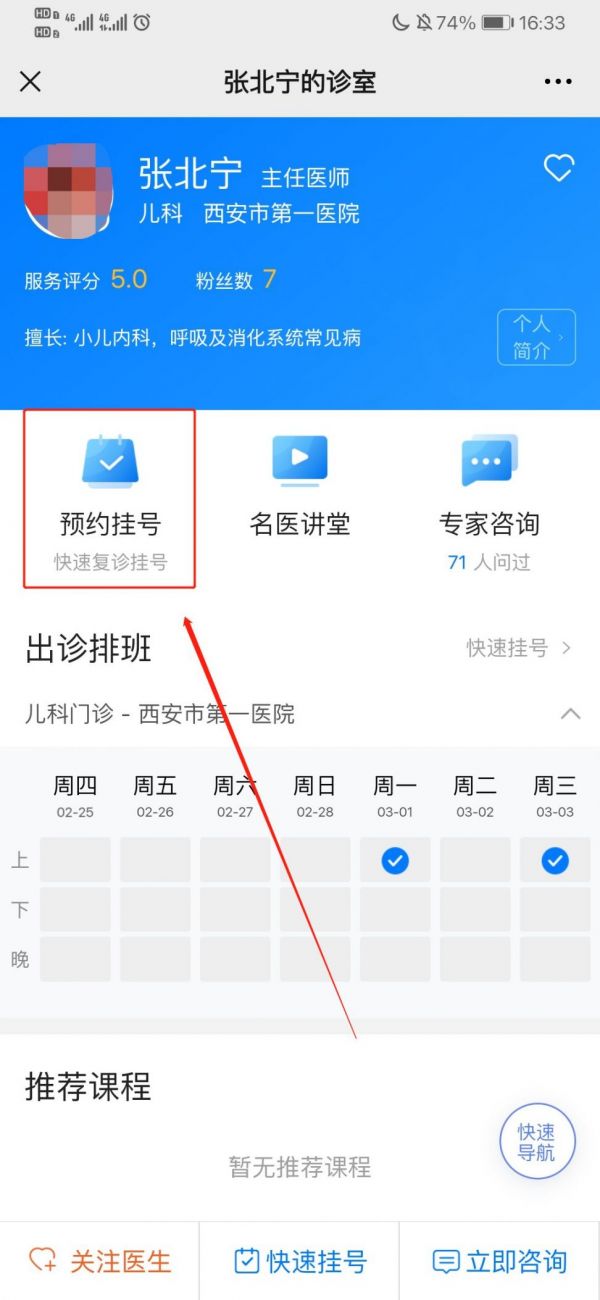Favorite the doctor with the heart icon
The image size is (600, 1300).
tap(558, 168)
